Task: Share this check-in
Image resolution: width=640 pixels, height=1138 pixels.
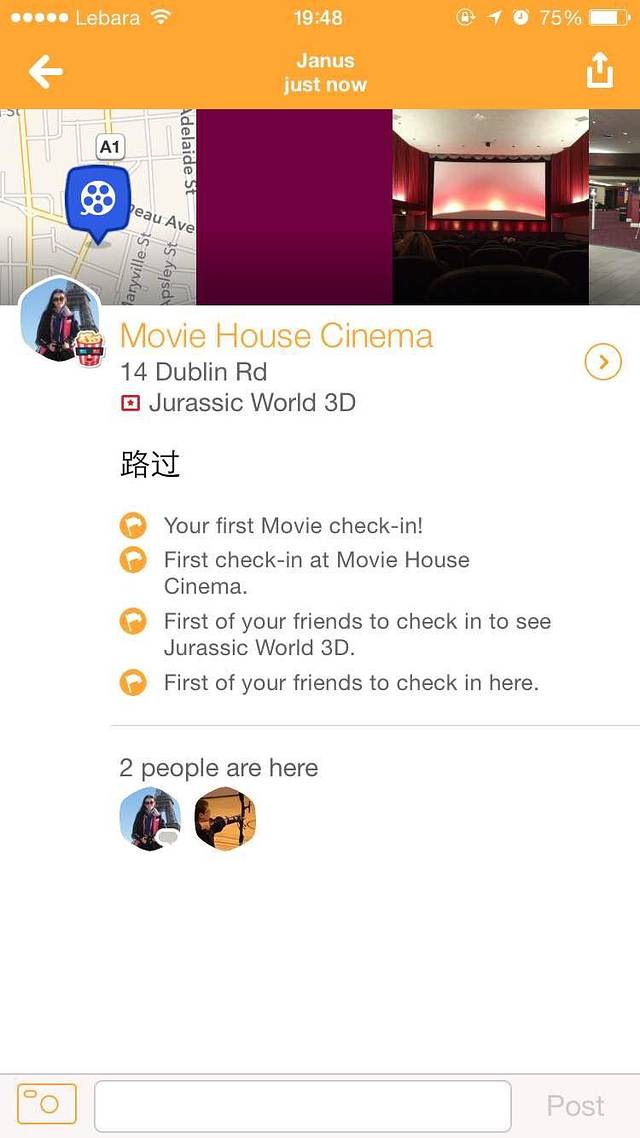Action: [x=598, y=70]
